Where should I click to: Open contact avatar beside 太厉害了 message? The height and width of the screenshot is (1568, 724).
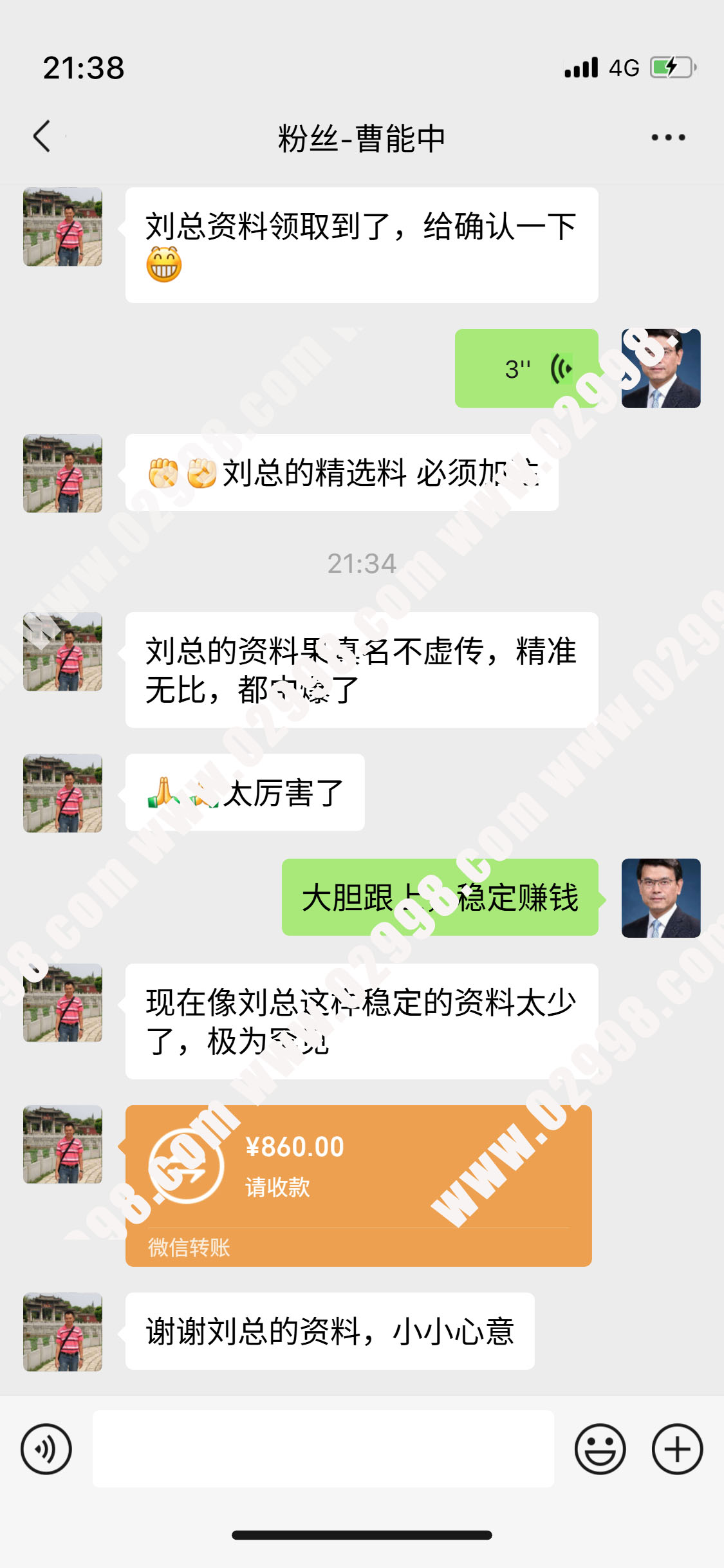63,793
